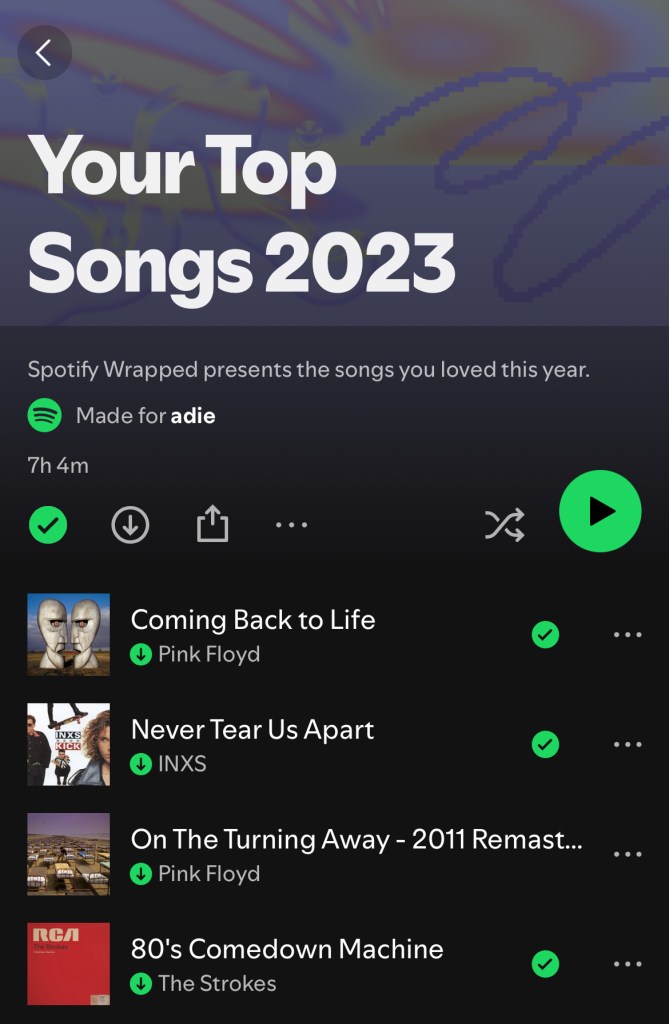Toggle shuffle play

coord(504,524)
